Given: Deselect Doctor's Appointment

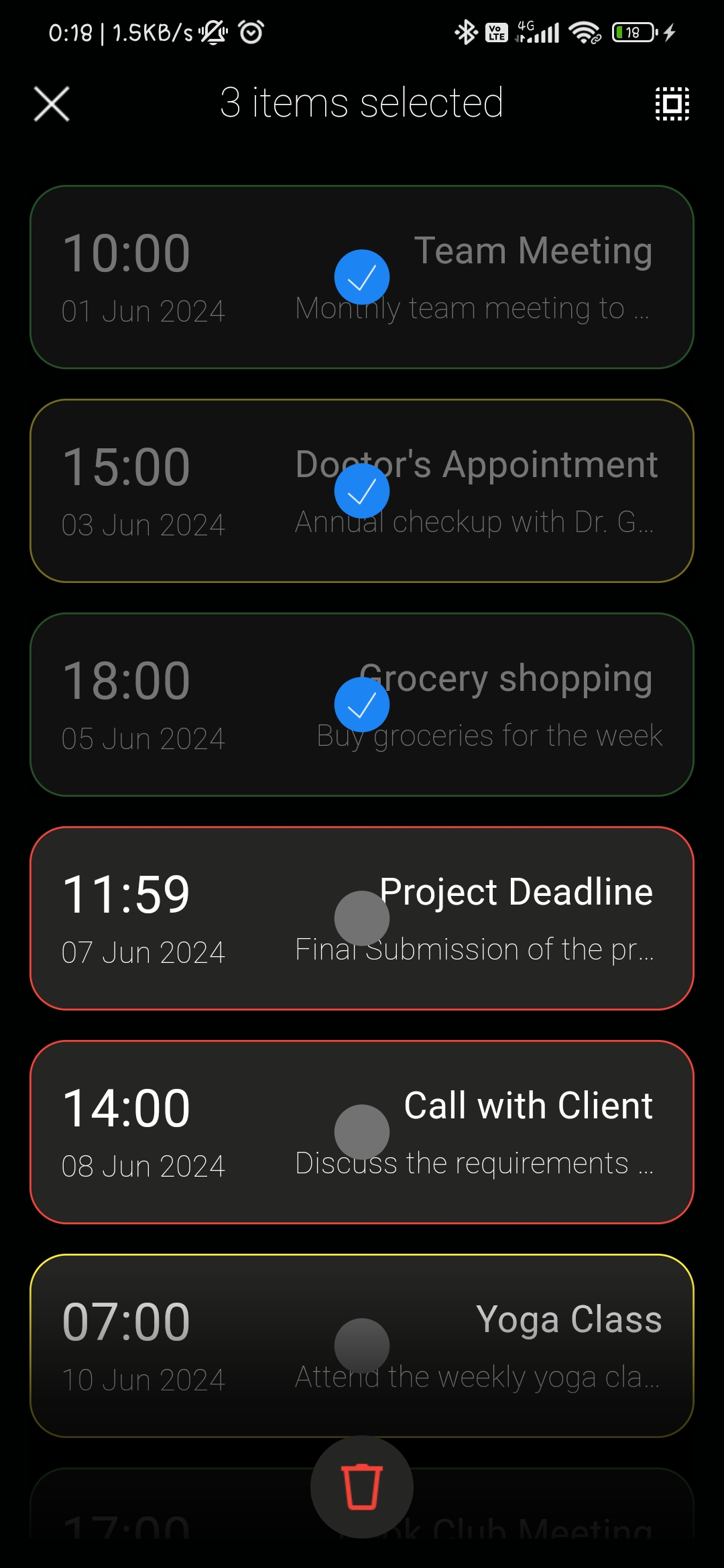Looking at the screenshot, I should point(362,491).
